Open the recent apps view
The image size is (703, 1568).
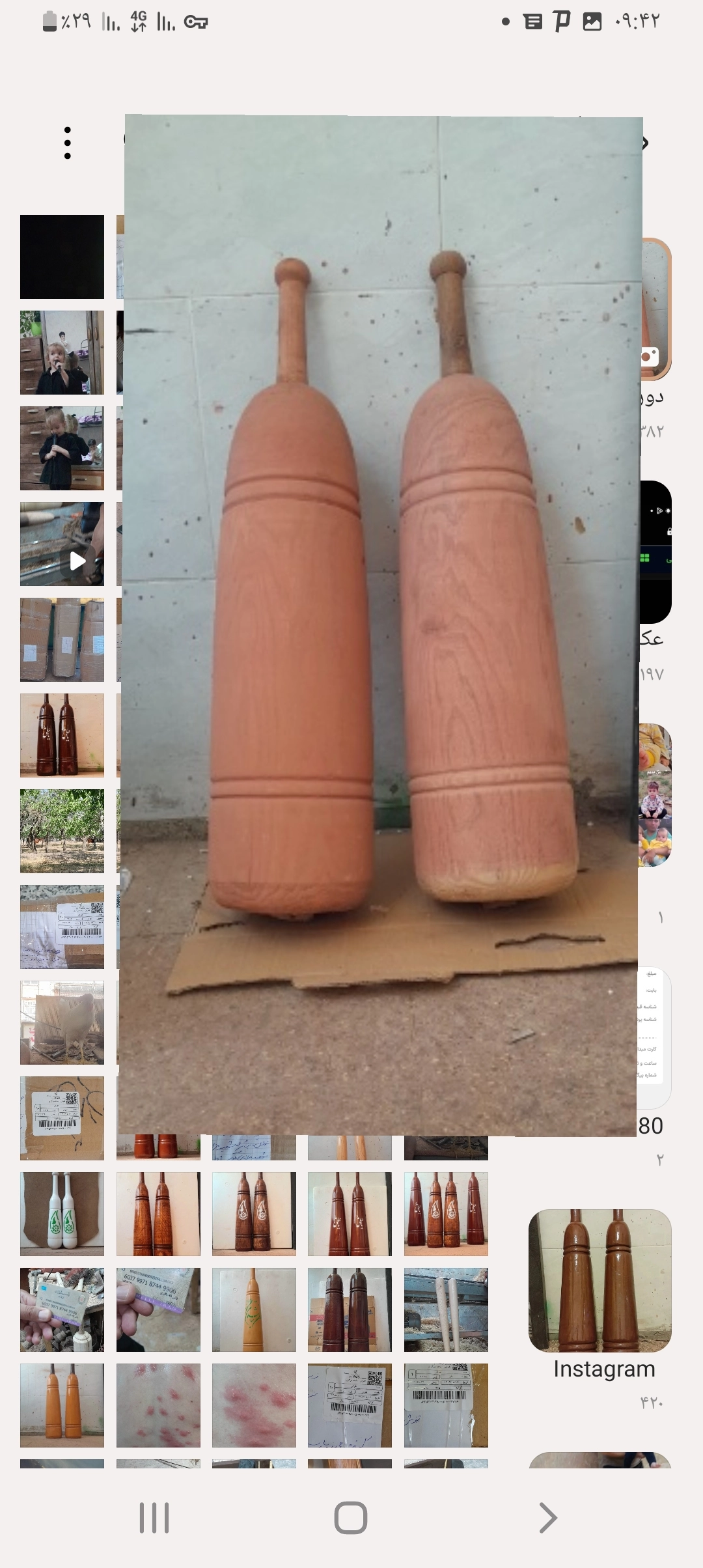point(154,1519)
